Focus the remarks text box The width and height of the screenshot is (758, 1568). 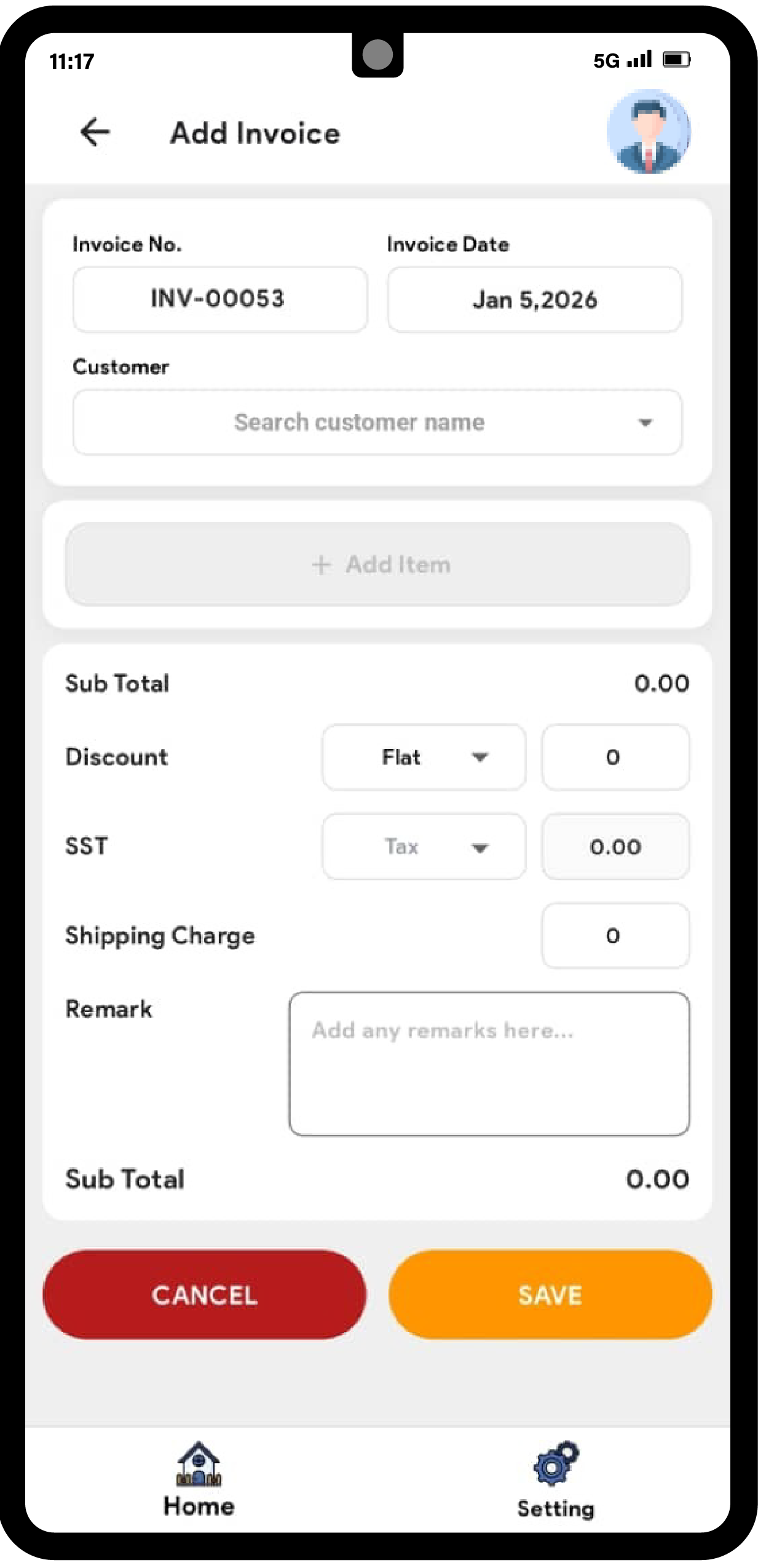[x=489, y=1063]
